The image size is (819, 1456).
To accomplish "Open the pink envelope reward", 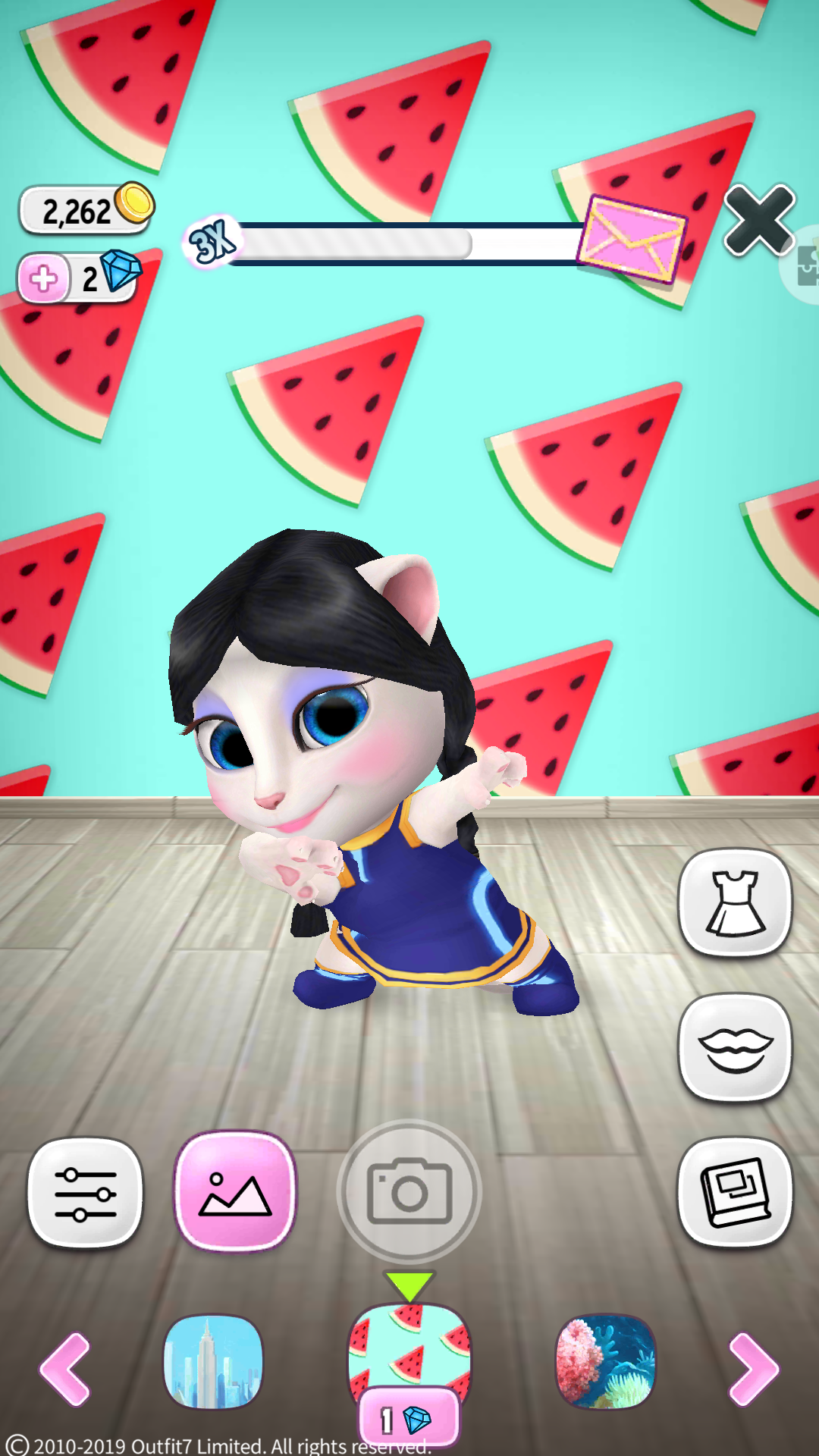I will 632,239.
